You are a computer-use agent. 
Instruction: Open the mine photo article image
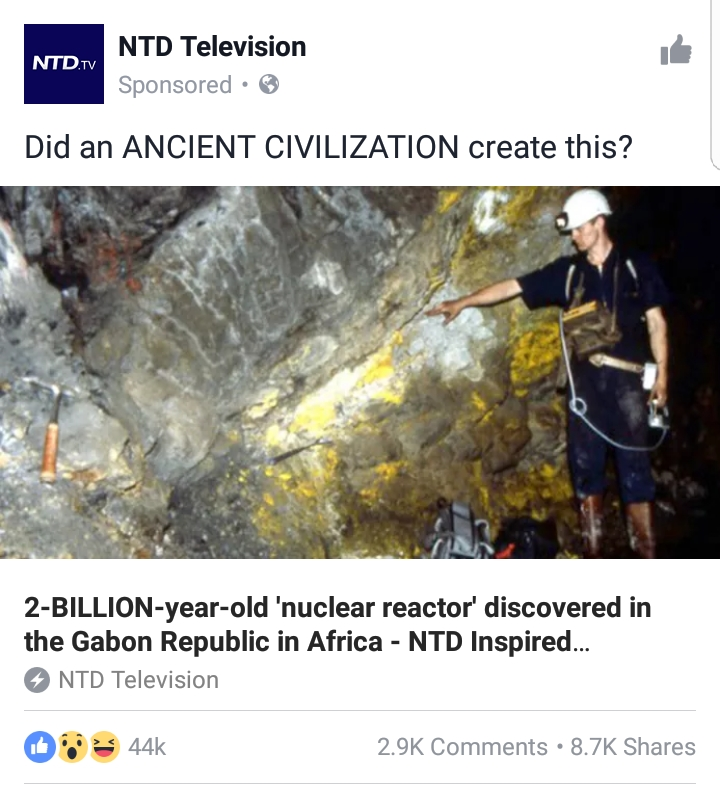(360, 372)
